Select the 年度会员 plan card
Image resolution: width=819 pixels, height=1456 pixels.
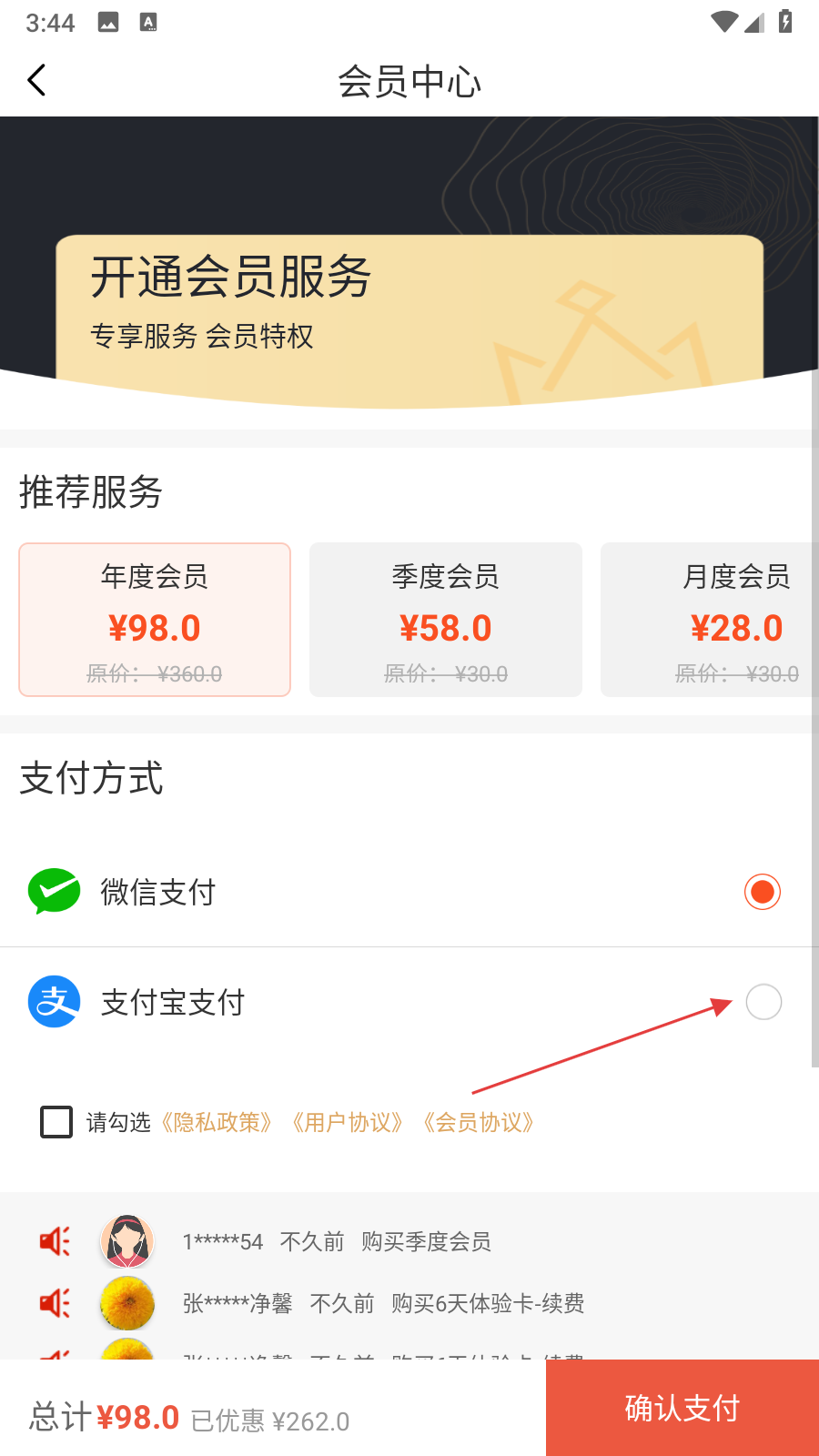(x=155, y=620)
